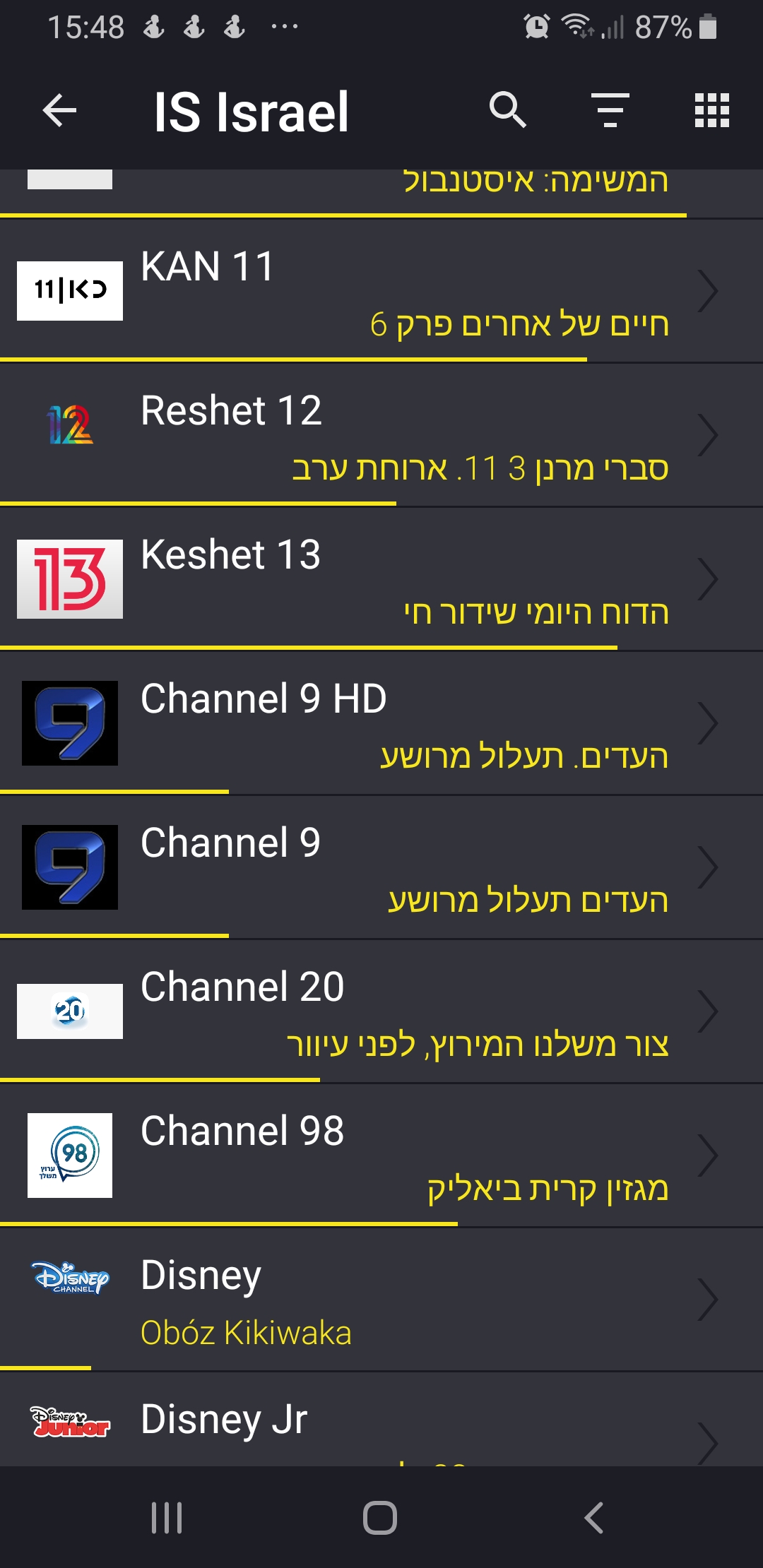Tap the system home button
The image size is (763, 1568).
[380, 1517]
